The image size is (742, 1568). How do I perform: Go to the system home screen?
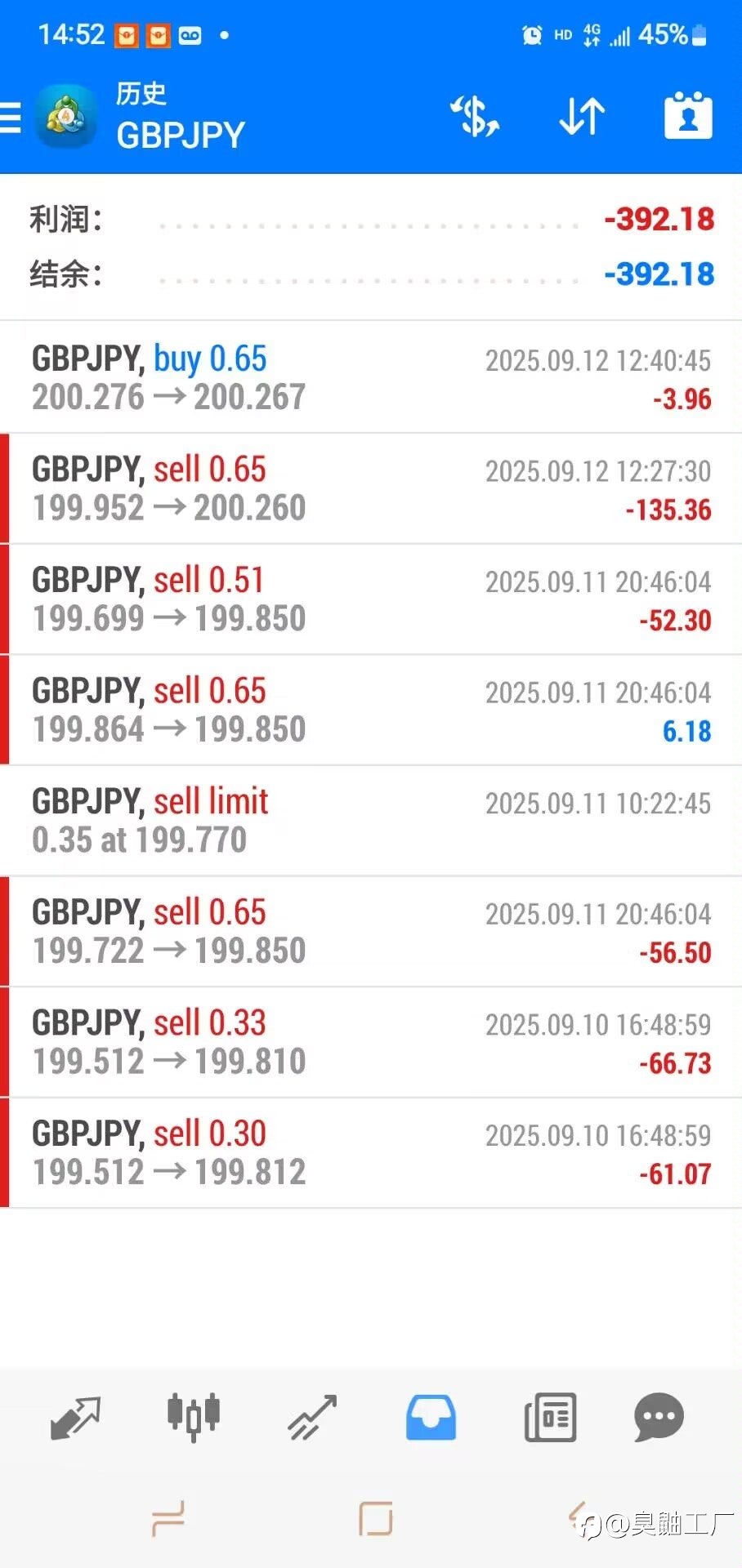pos(376,1519)
